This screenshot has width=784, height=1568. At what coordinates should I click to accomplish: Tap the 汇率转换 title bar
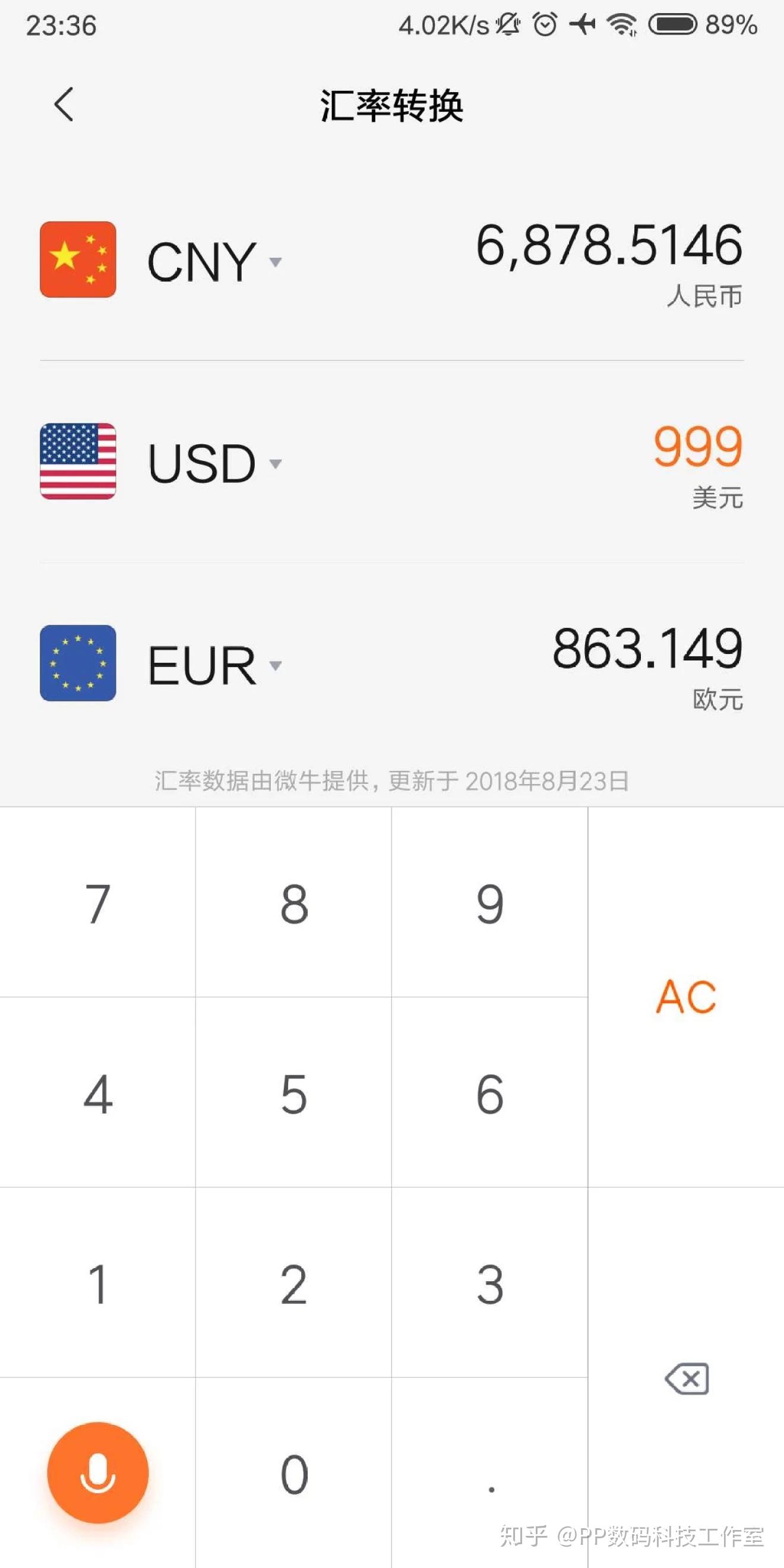(x=392, y=105)
